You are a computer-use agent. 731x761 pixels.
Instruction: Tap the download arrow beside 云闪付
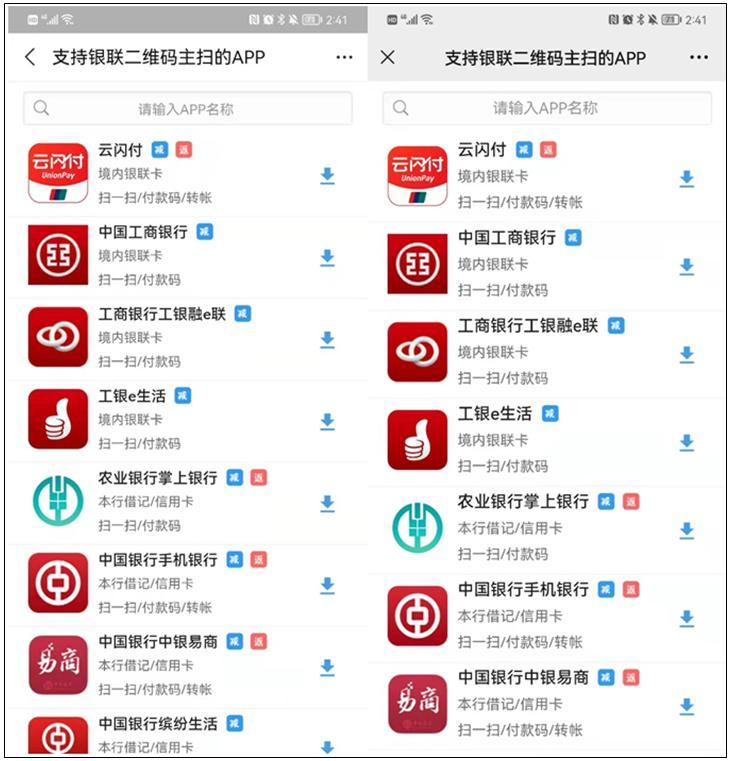tap(327, 172)
